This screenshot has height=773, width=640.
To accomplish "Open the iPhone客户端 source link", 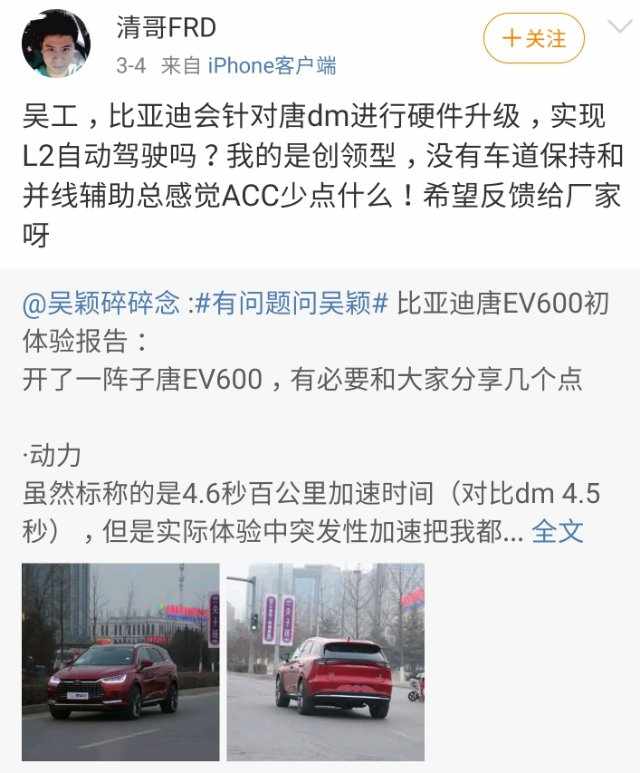I will pos(271,67).
